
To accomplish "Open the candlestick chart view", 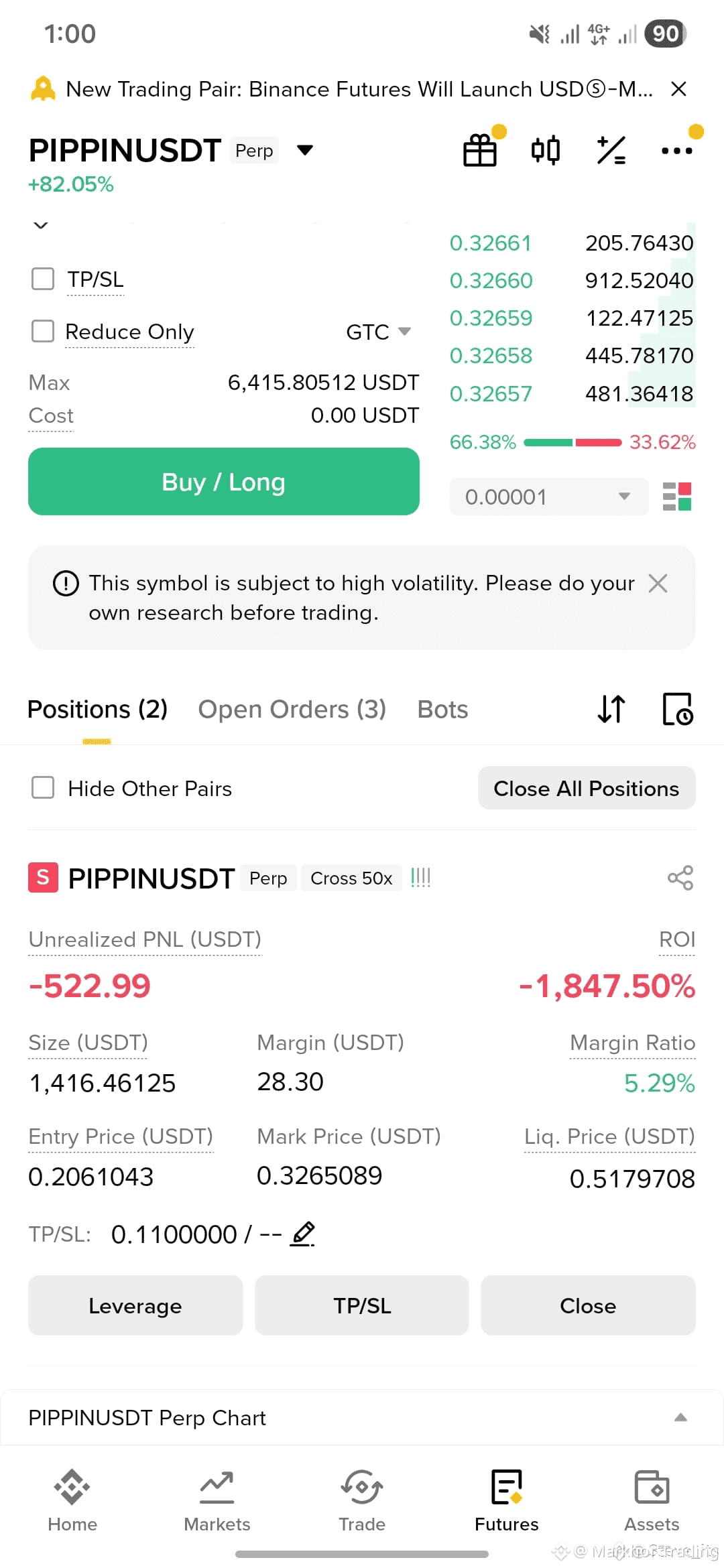I will (545, 150).
